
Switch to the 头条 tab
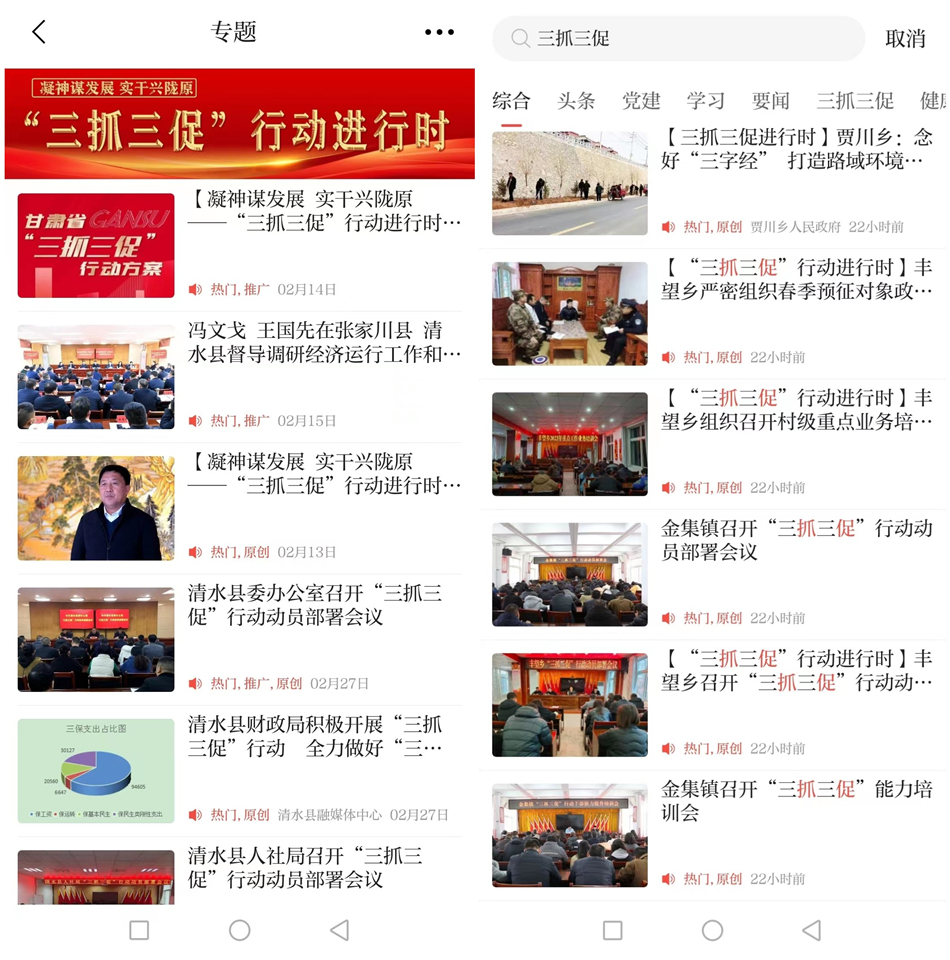point(576,101)
